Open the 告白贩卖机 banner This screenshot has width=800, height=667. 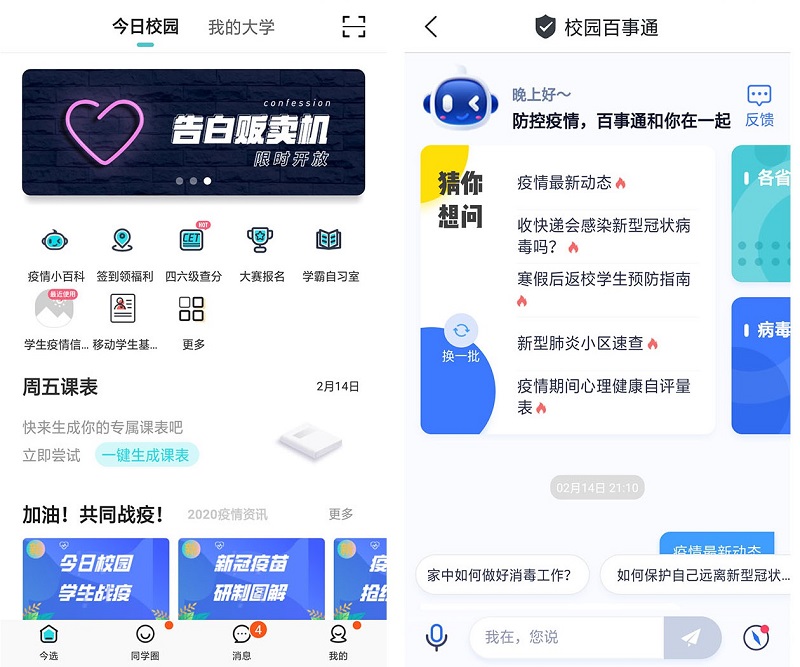[x=193, y=131]
